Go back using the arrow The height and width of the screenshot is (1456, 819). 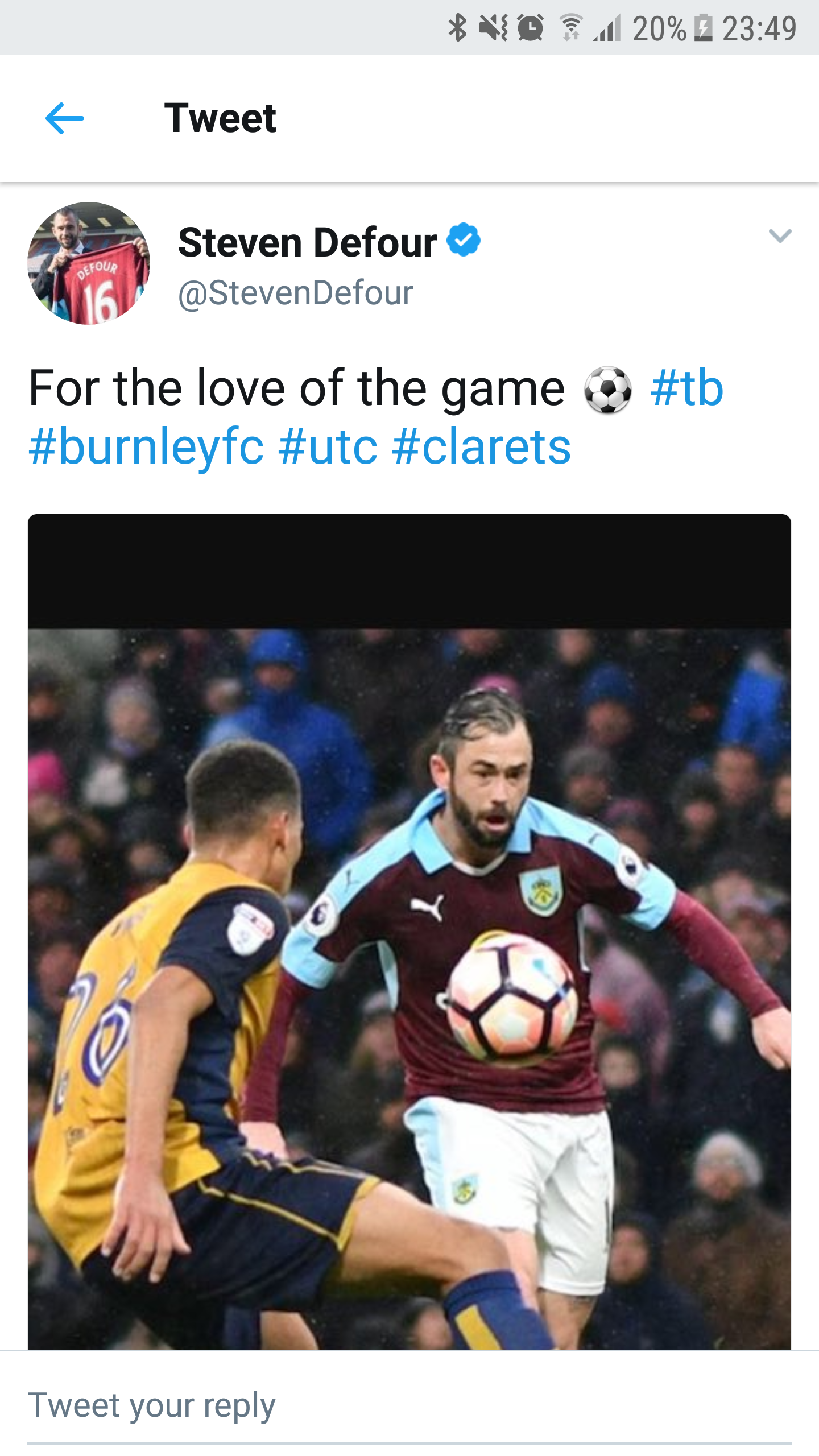tap(65, 118)
